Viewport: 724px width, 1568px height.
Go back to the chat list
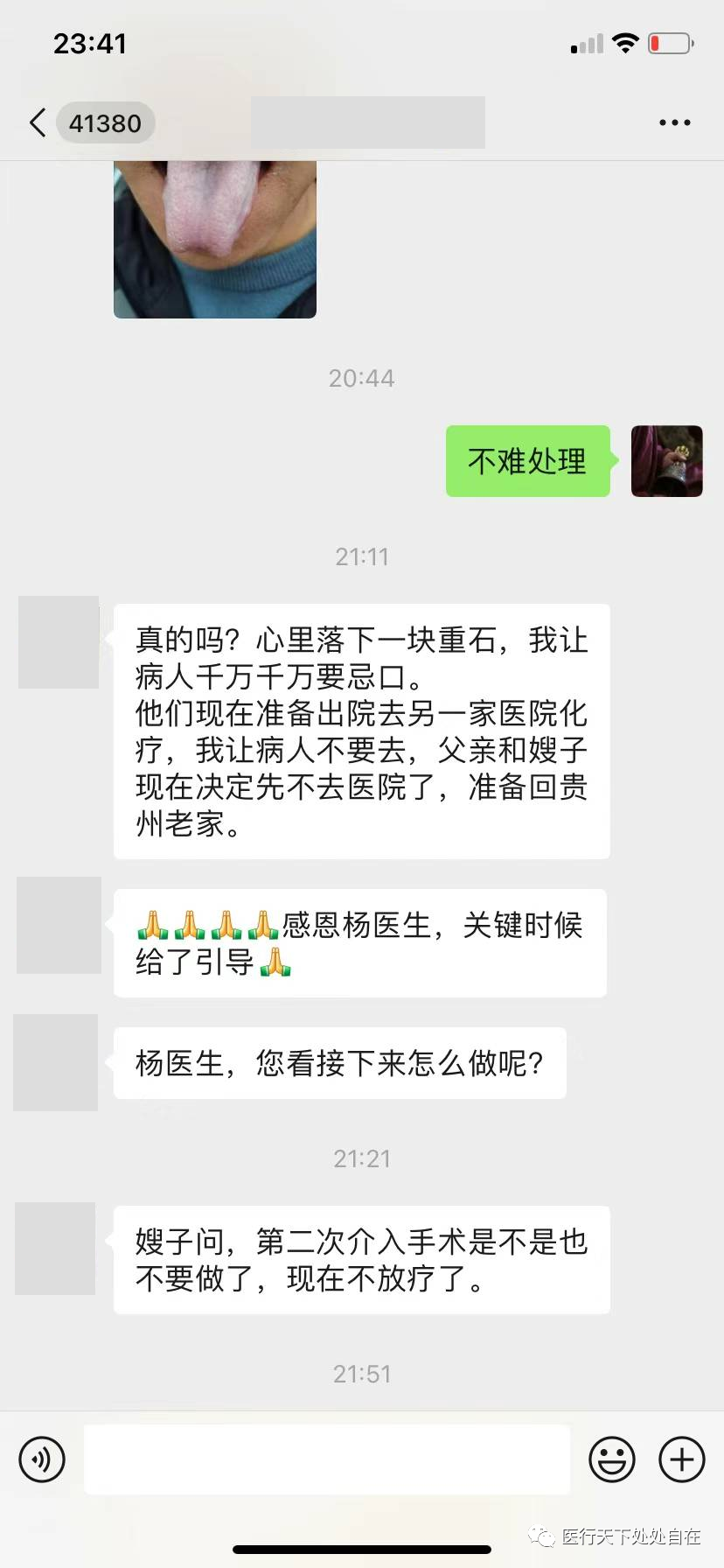[38, 122]
